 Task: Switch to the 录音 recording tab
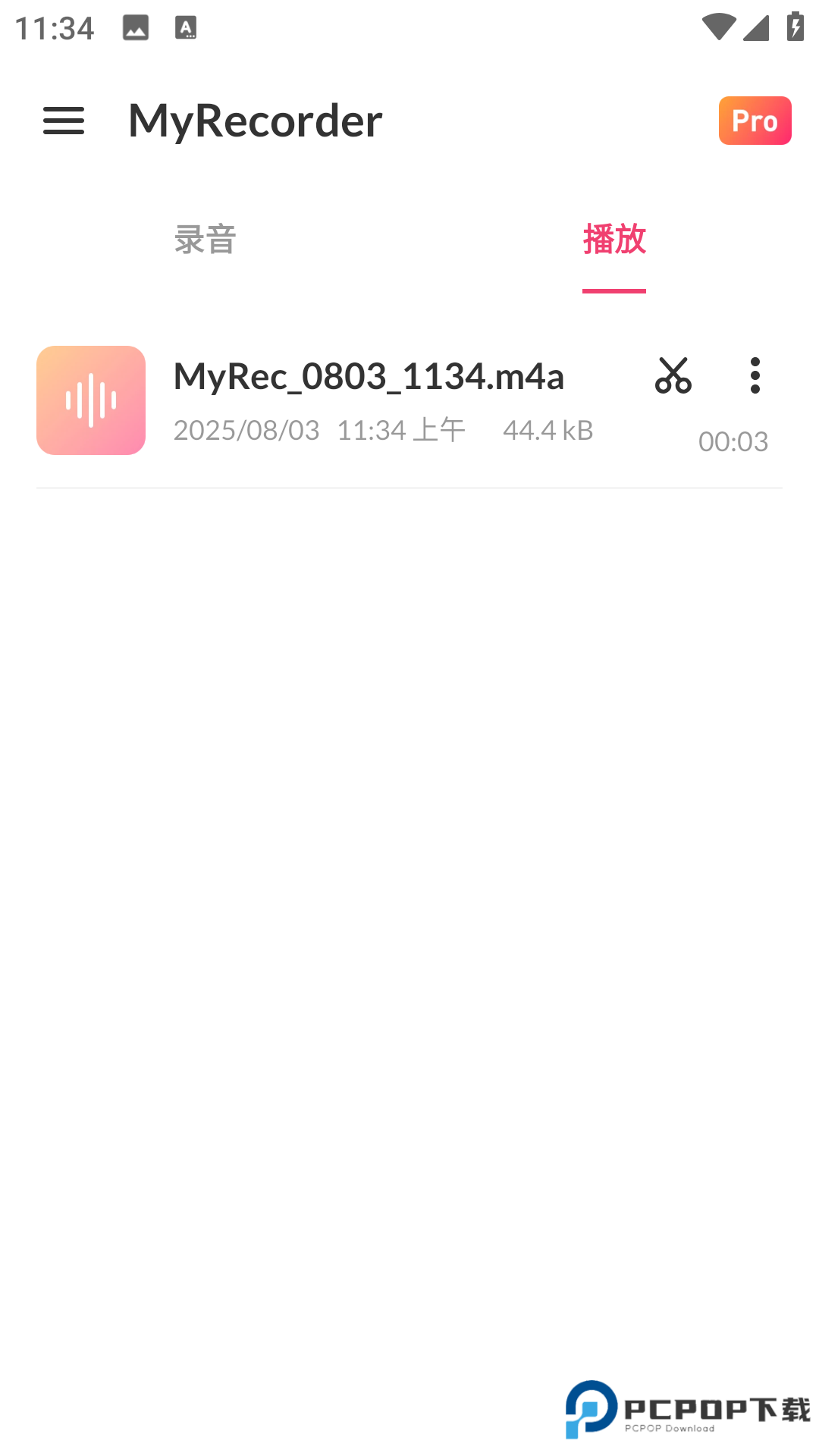(x=204, y=240)
